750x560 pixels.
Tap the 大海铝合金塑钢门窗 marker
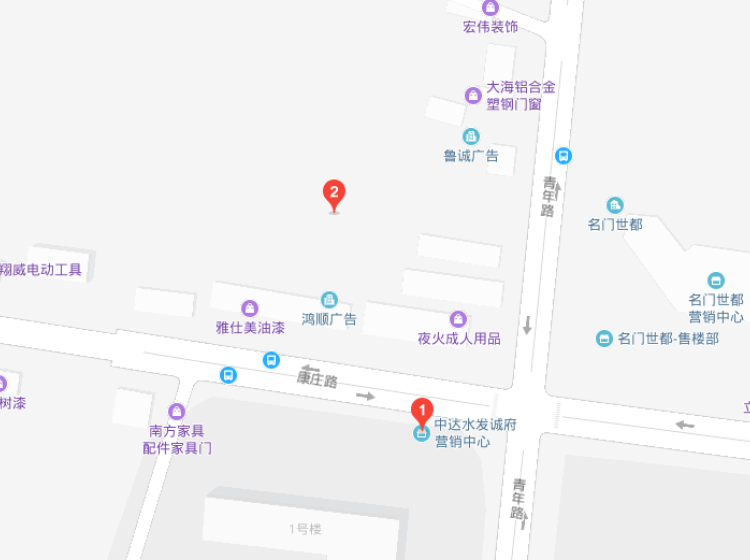[473, 95]
